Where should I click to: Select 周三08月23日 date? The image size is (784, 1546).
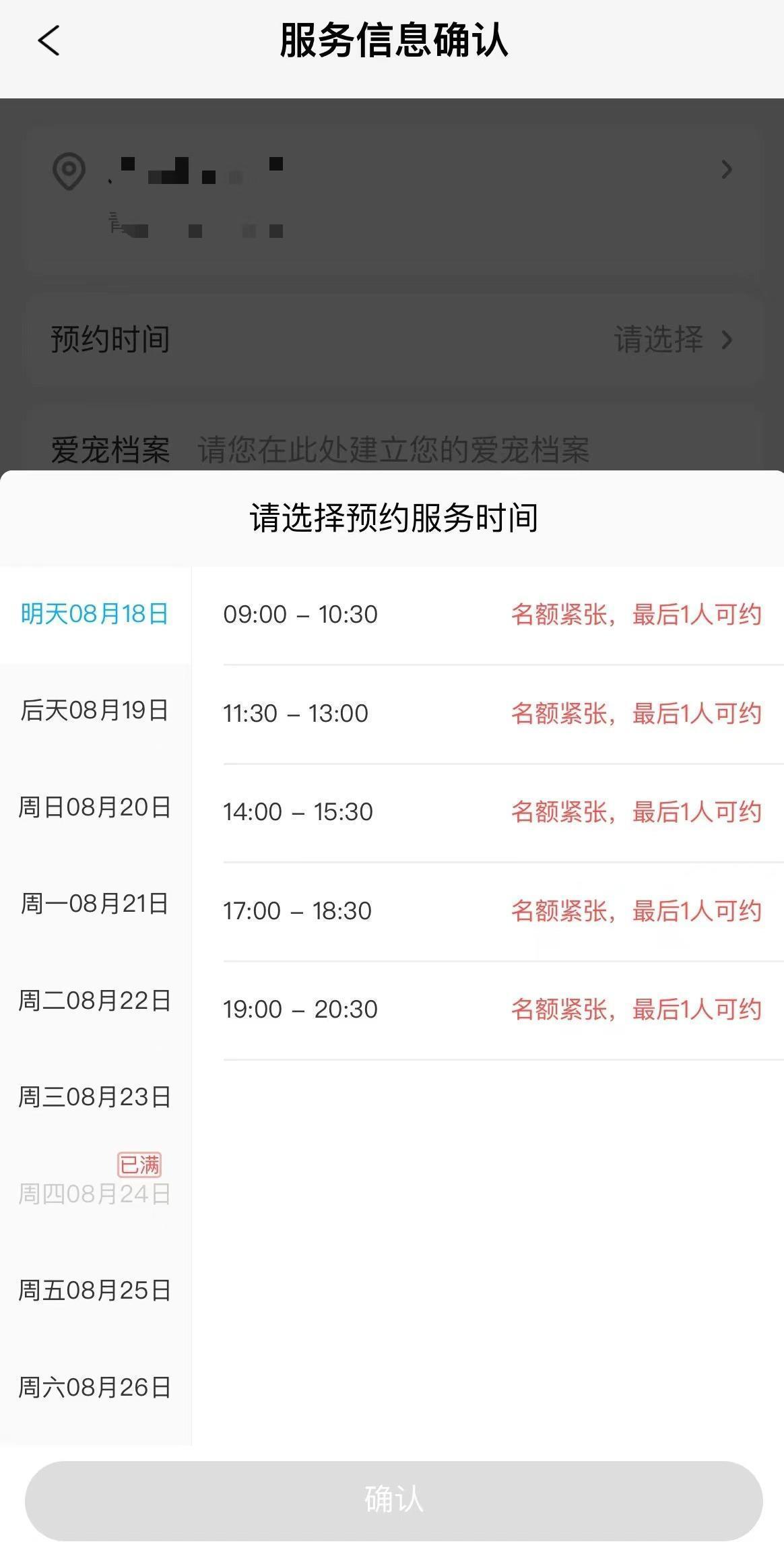coord(95,1097)
